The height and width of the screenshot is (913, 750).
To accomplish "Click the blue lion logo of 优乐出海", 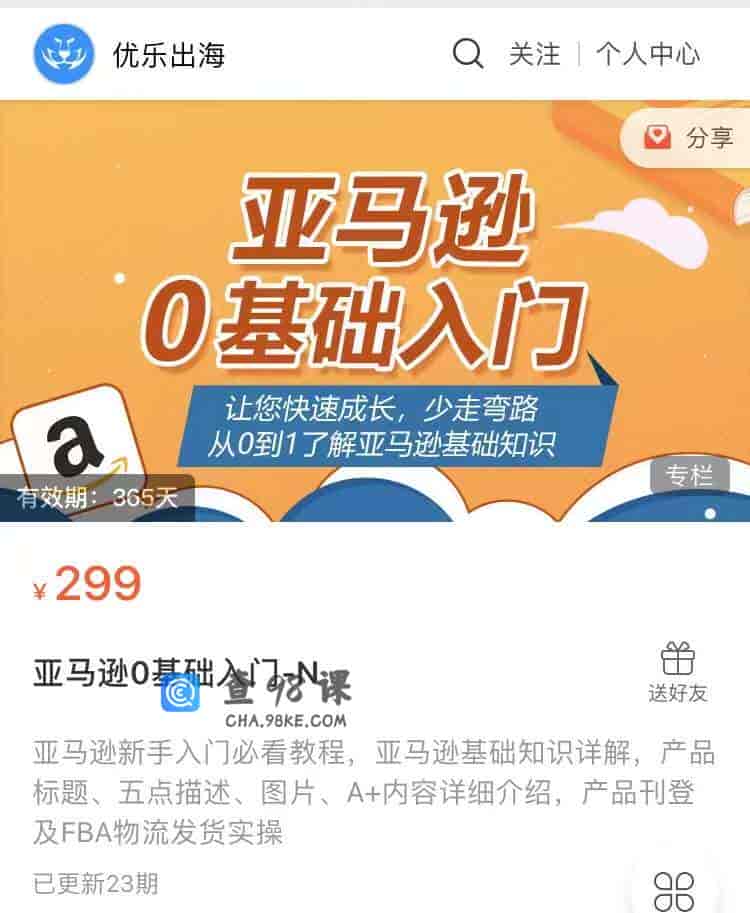I will 63,53.
